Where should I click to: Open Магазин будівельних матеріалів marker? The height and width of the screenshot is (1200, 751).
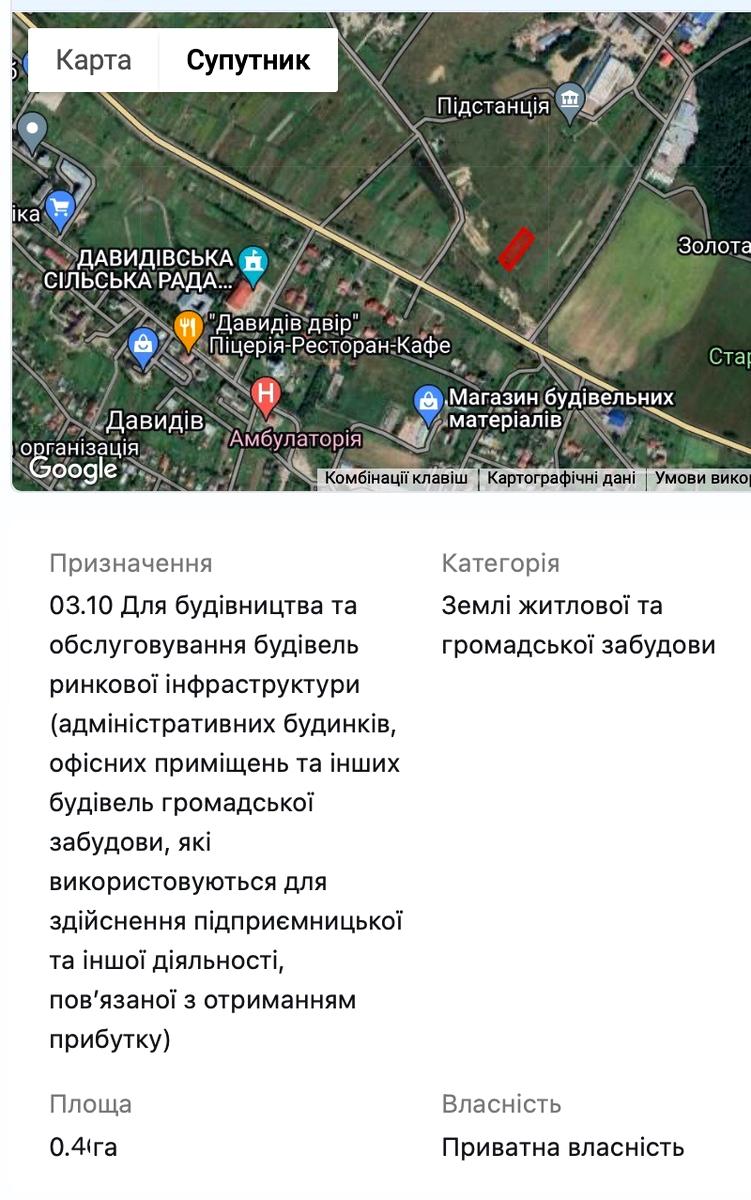click(x=428, y=404)
